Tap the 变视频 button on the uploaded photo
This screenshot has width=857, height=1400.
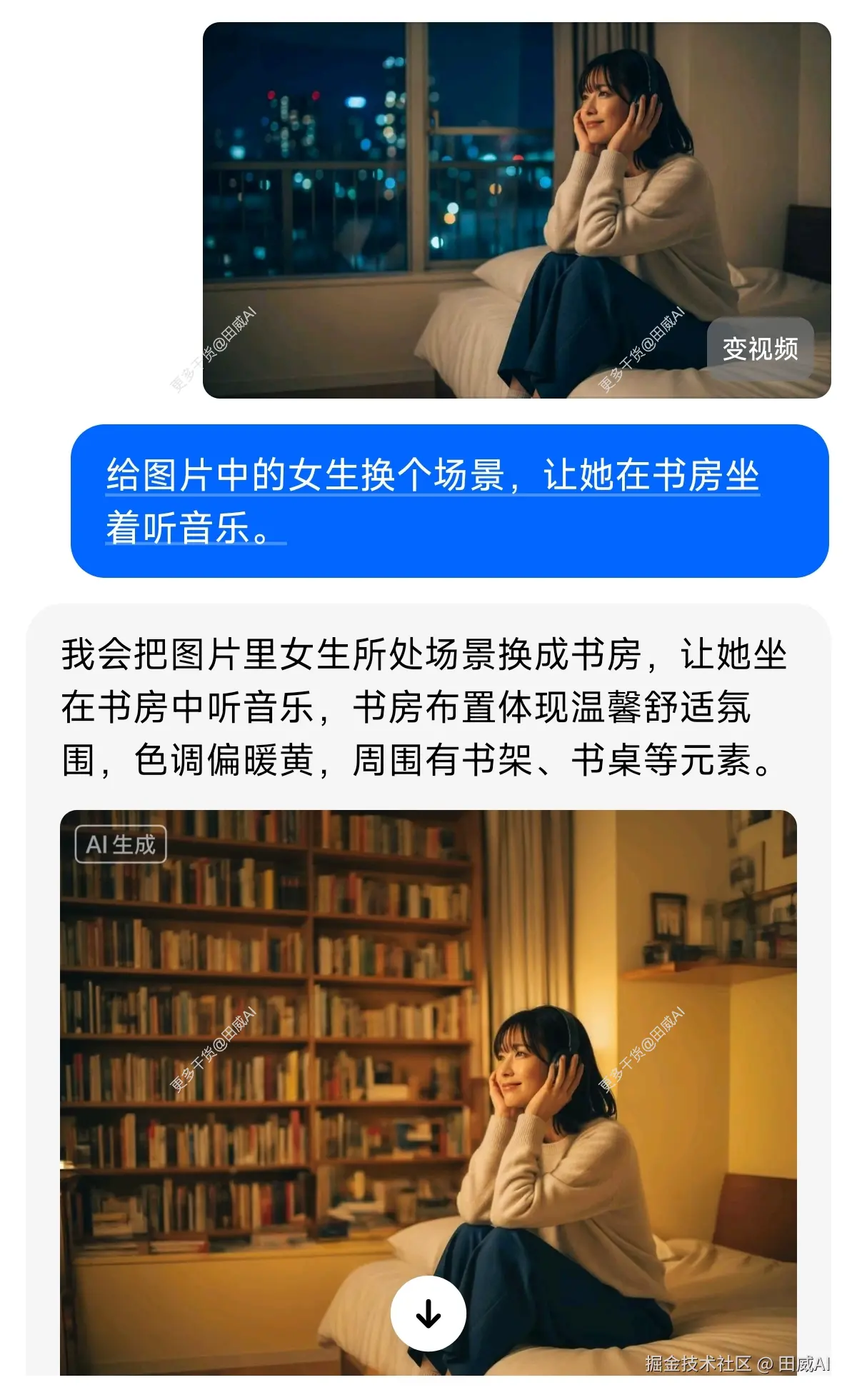pyautogui.click(x=760, y=349)
